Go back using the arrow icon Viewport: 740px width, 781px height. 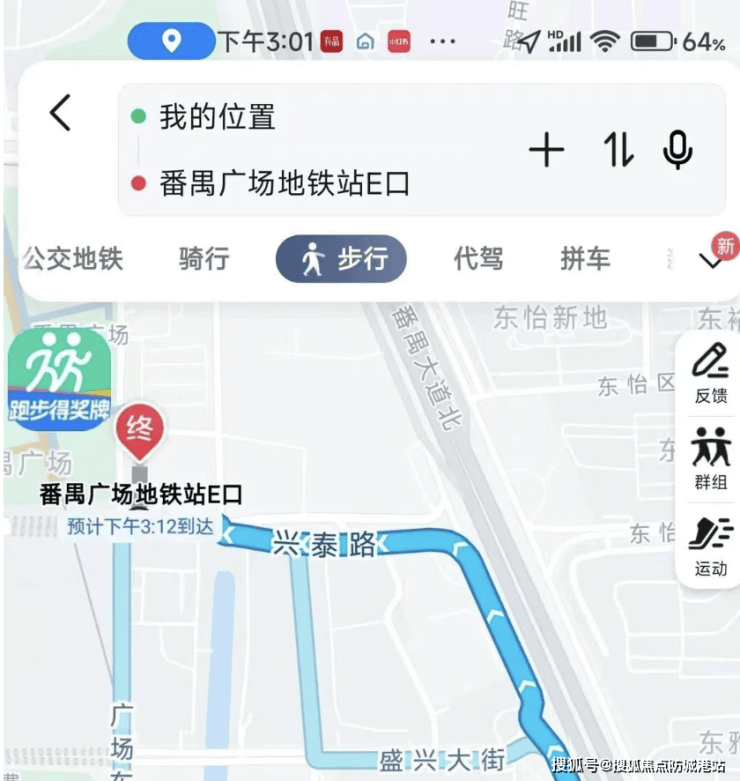(61, 113)
